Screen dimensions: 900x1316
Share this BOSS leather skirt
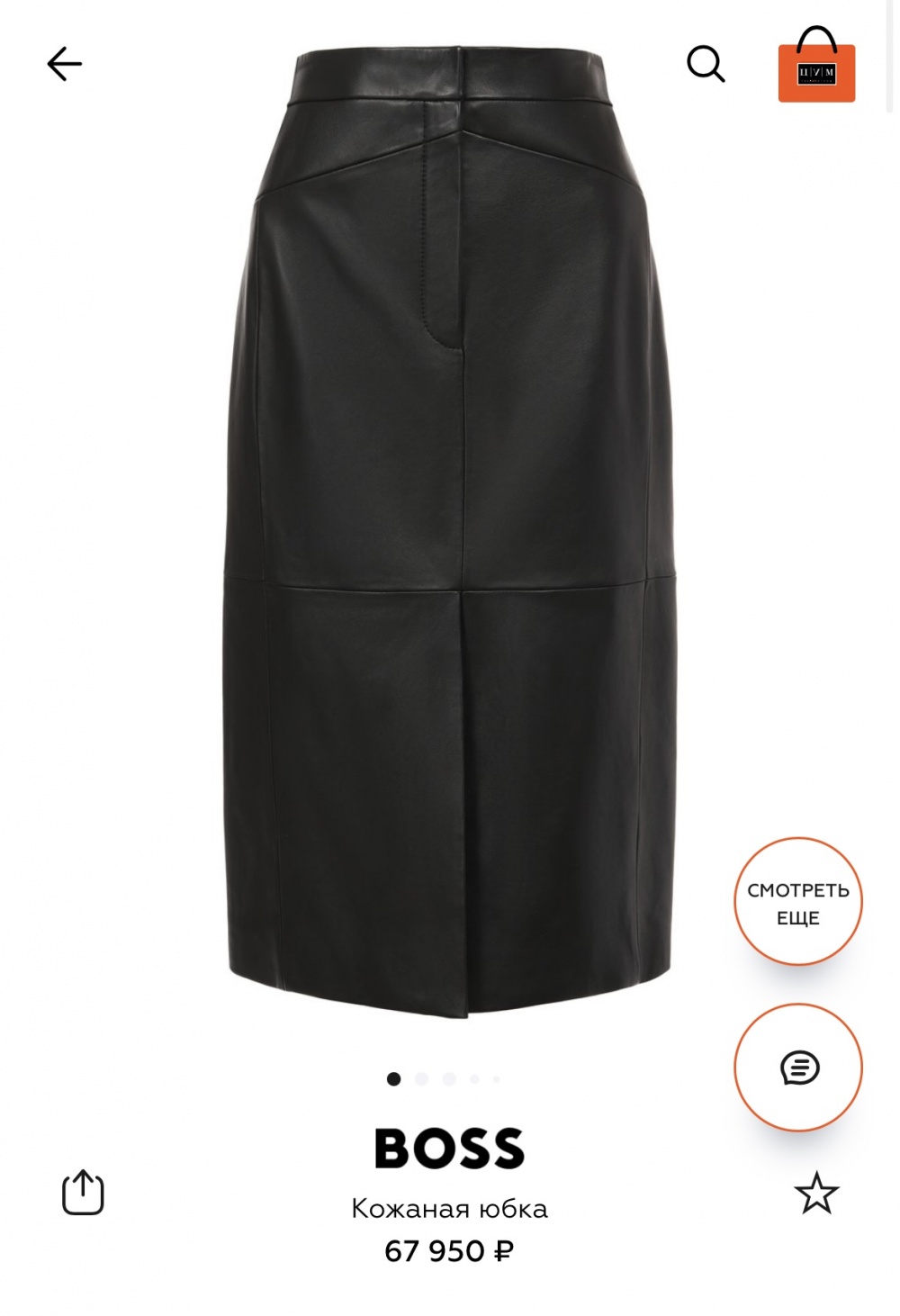tap(83, 1193)
